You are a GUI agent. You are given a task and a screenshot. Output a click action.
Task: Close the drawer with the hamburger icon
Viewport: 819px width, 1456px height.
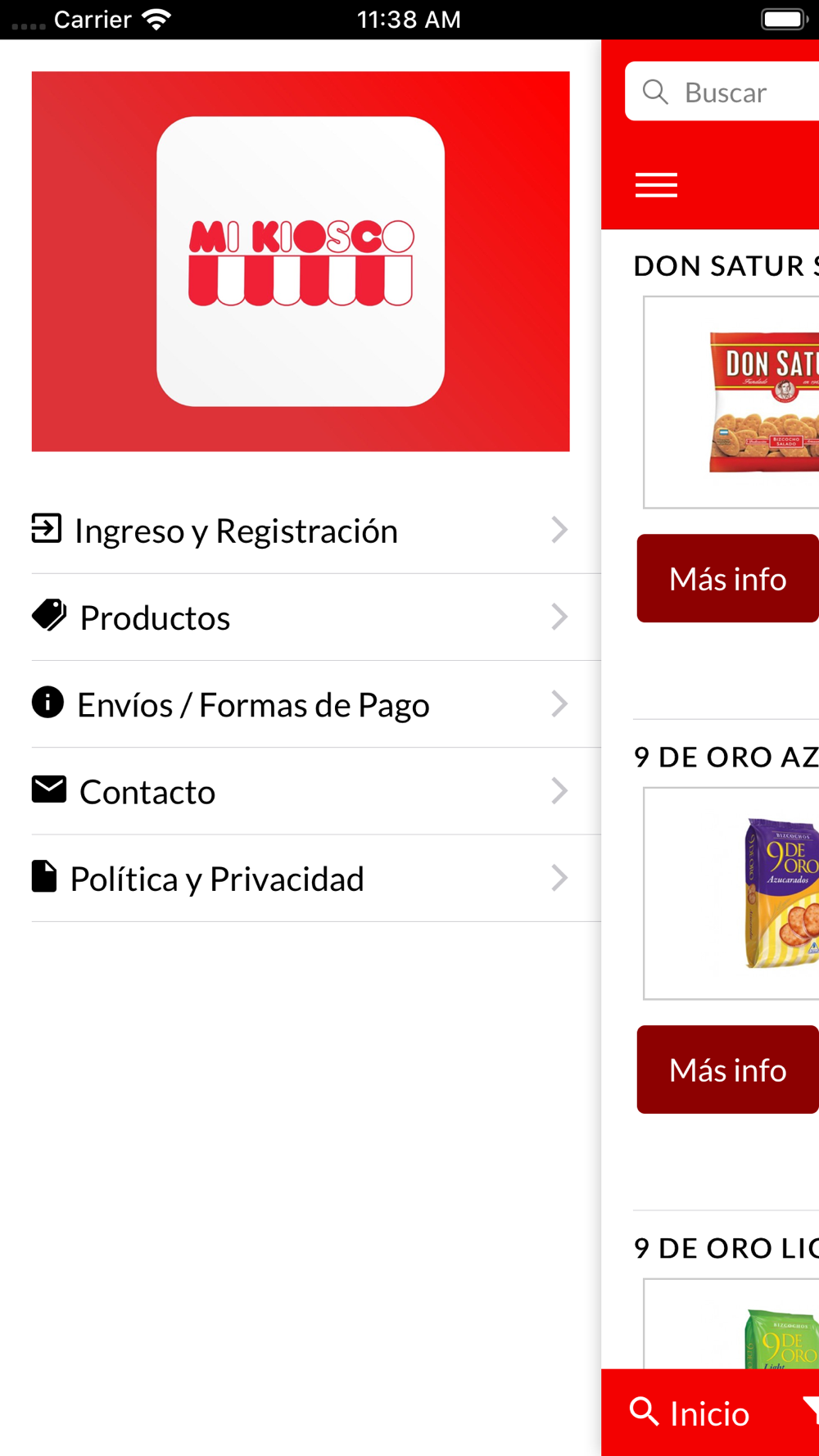(656, 185)
